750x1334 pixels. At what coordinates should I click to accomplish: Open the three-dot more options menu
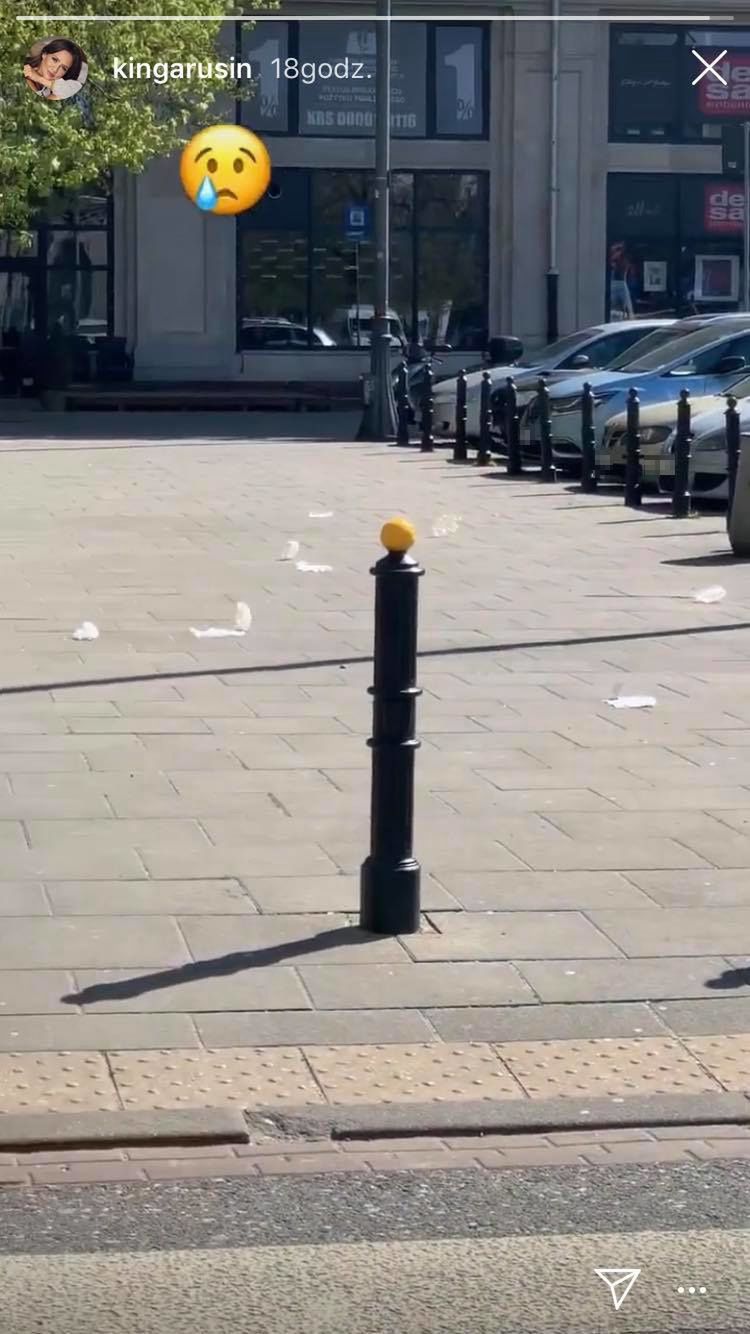(x=692, y=1290)
